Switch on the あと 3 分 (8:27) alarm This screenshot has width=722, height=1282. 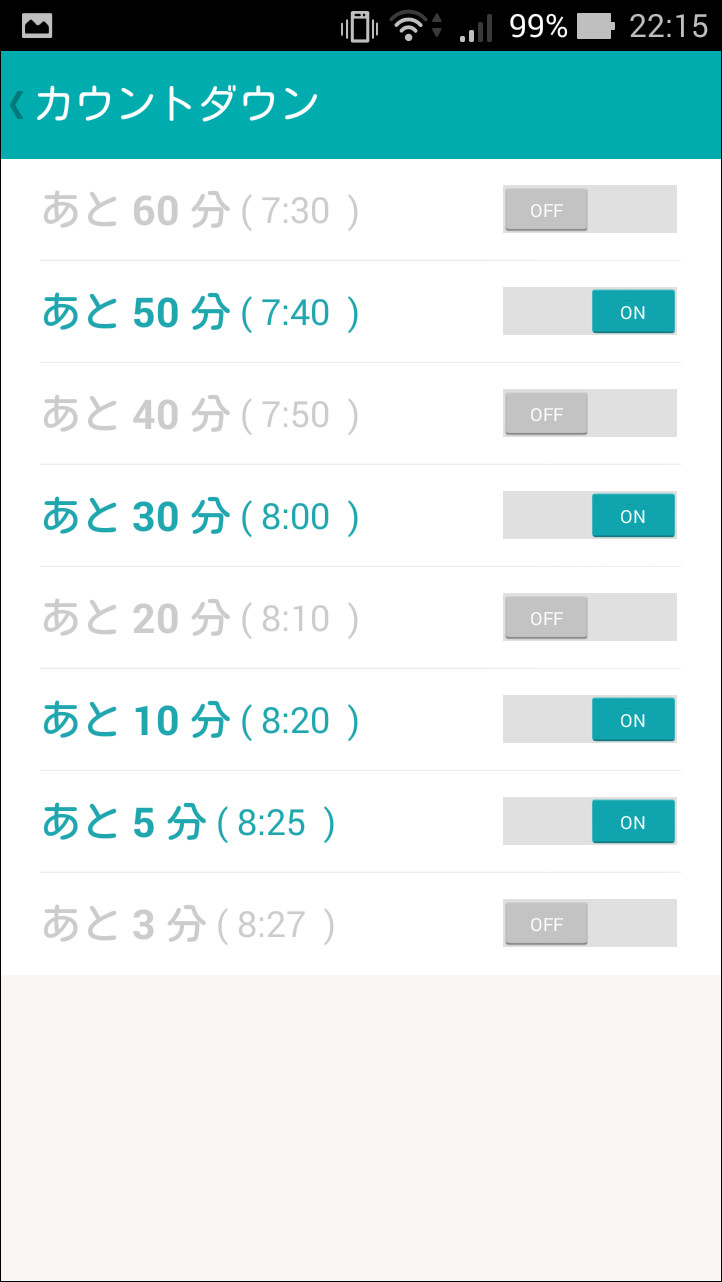coord(589,923)
